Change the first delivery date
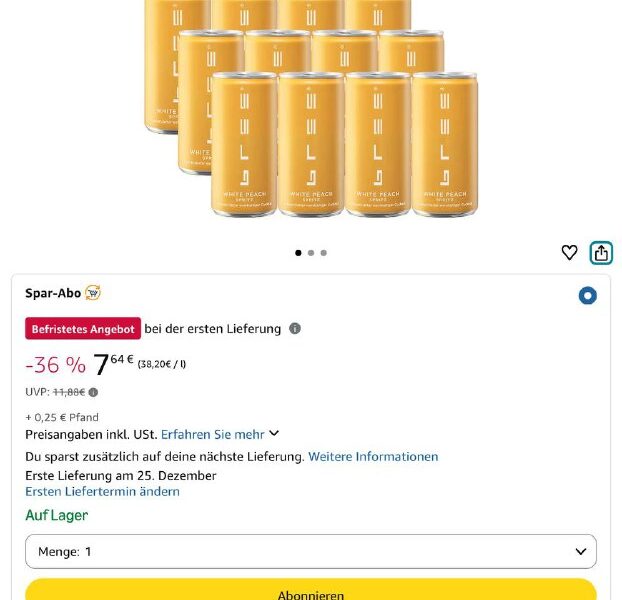 pos(102,491)
